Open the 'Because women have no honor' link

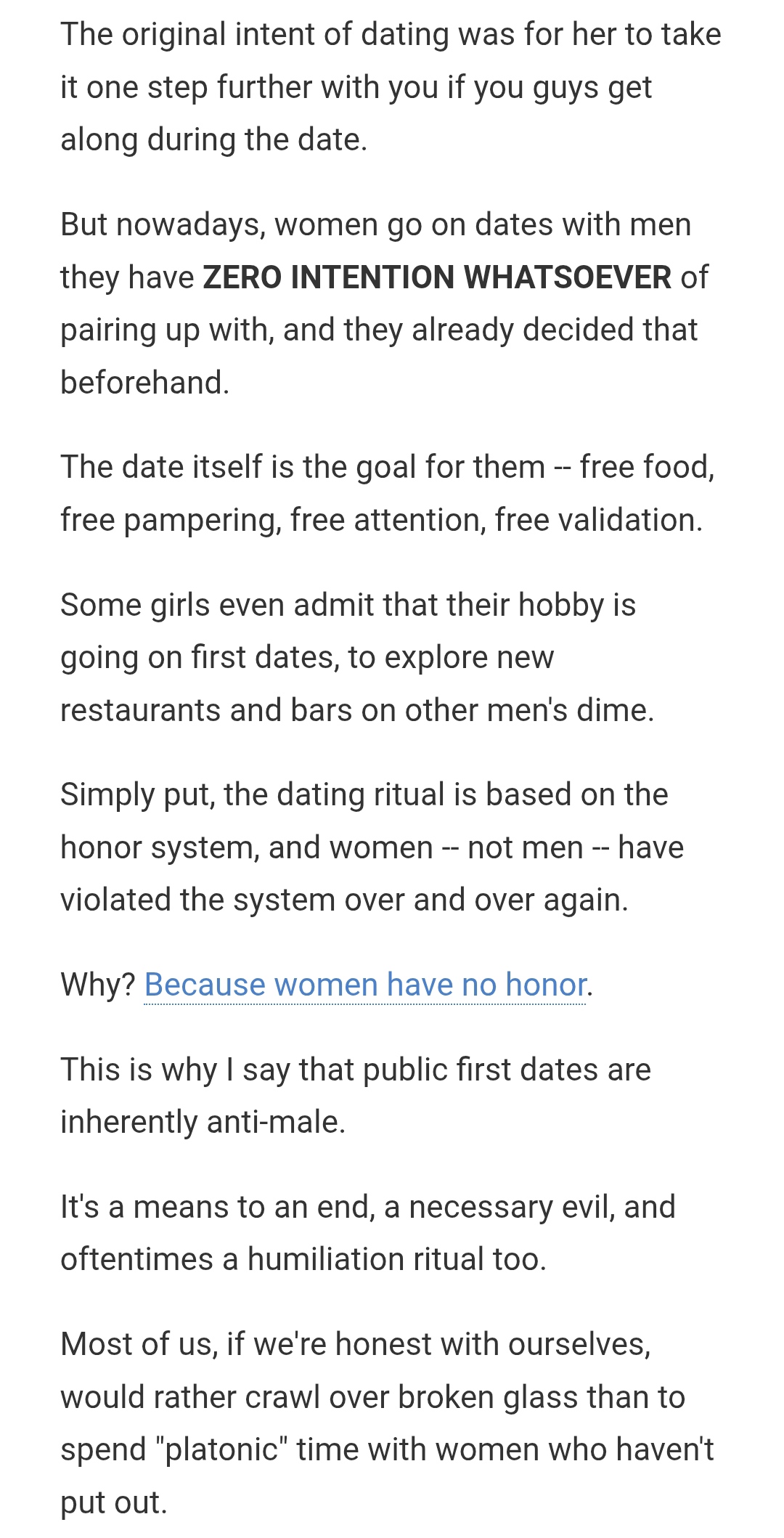[365, 985]
